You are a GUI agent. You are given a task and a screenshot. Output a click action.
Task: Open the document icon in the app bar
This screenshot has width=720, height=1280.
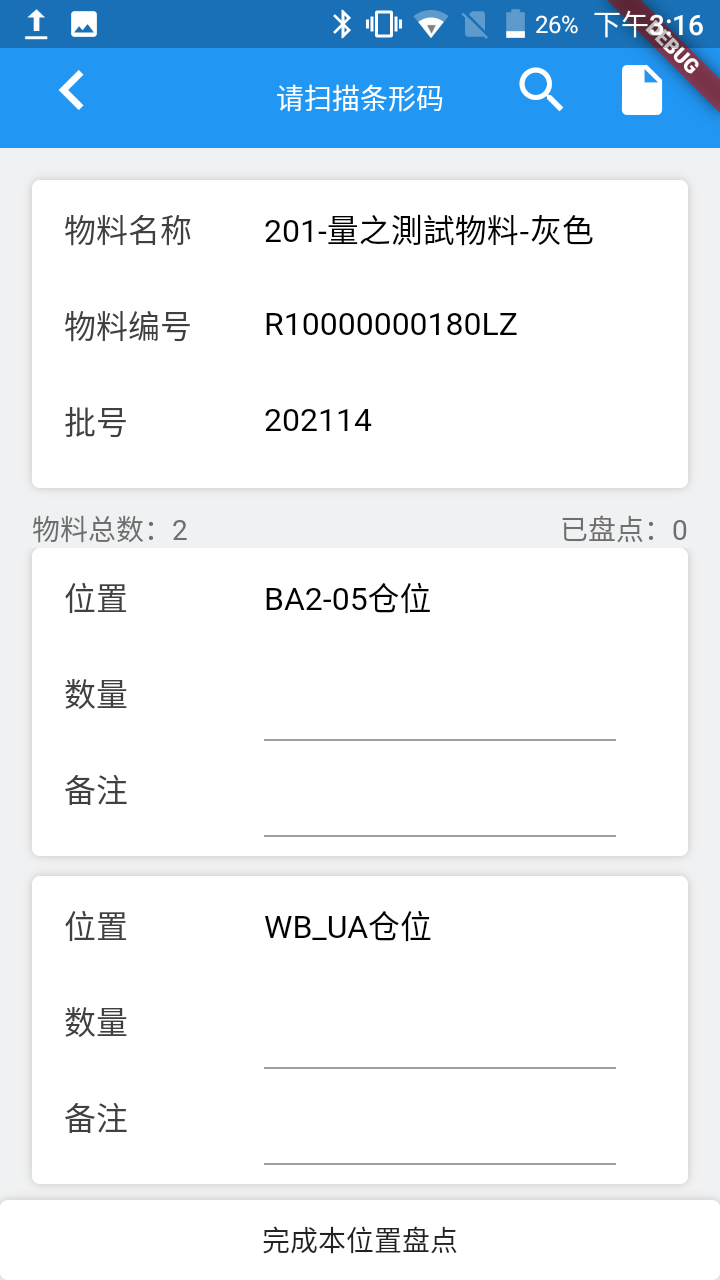point(642,90)
